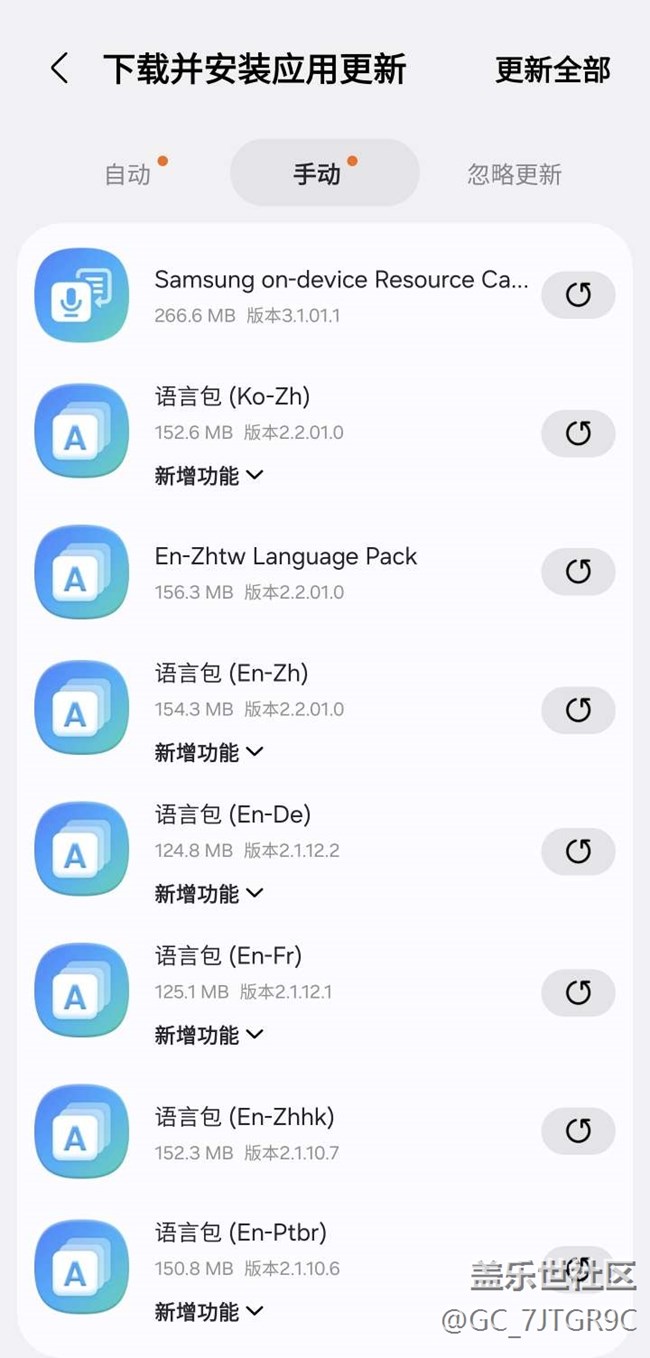Open the 忽略更新 tab

(514, 175)
